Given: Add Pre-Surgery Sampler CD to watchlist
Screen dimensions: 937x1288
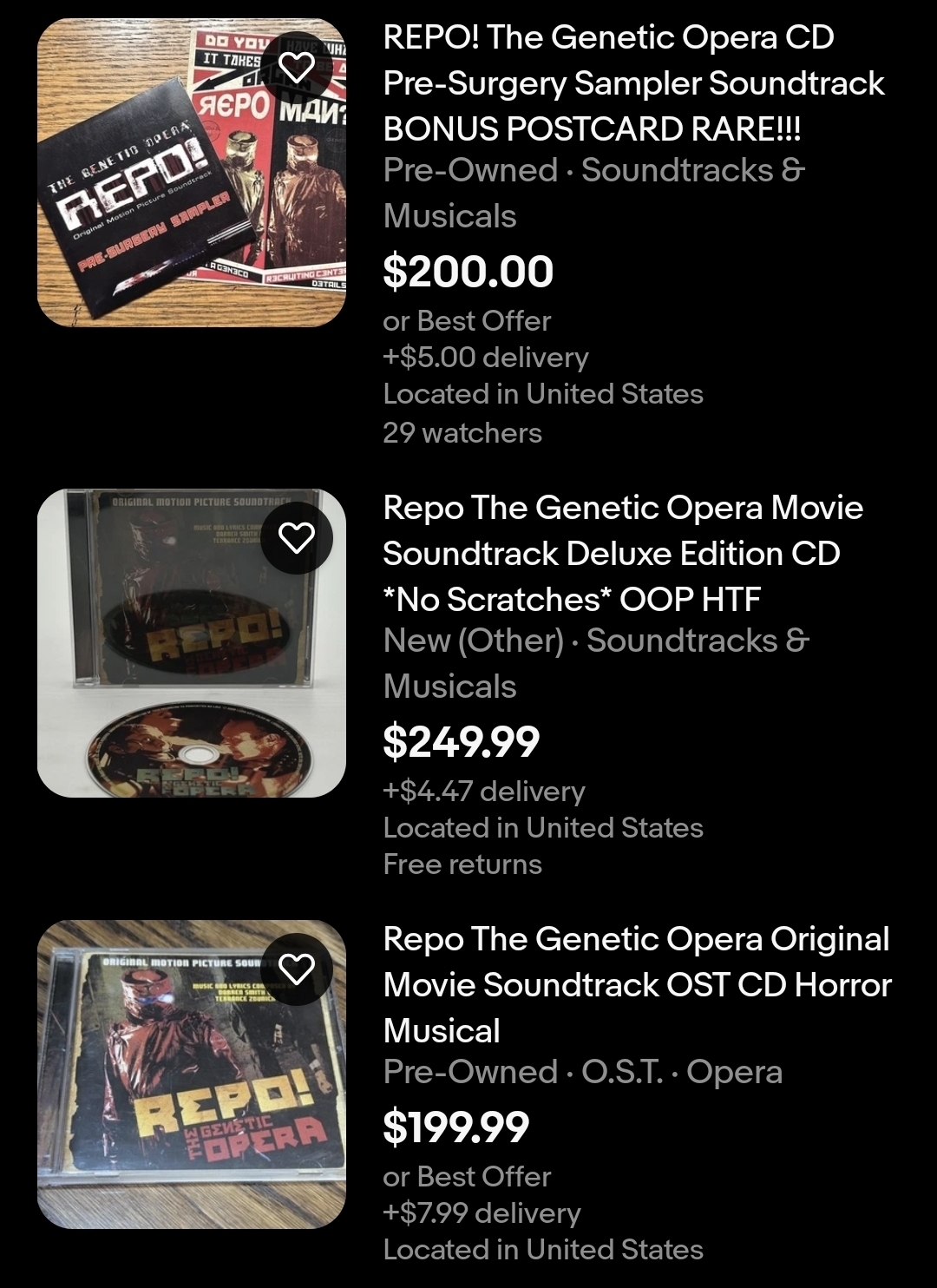Looking at the screenshot, I should click(x=297, y=67).
